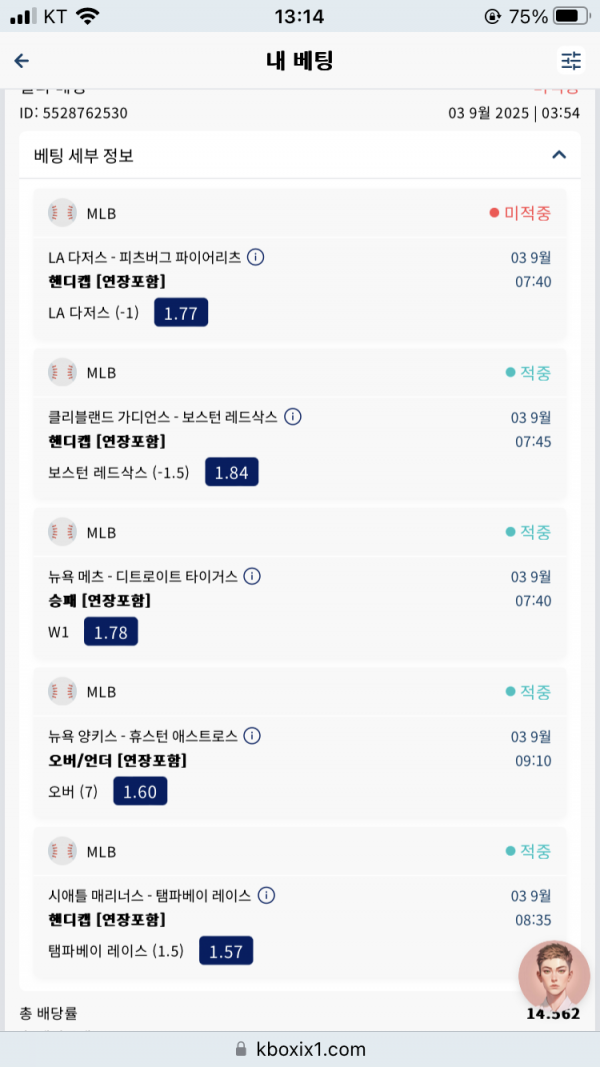The height and width of the screenshot is (1067, 600).
Task: Collapse the 베팅 세부 정보 section
Action: (559, 155)
